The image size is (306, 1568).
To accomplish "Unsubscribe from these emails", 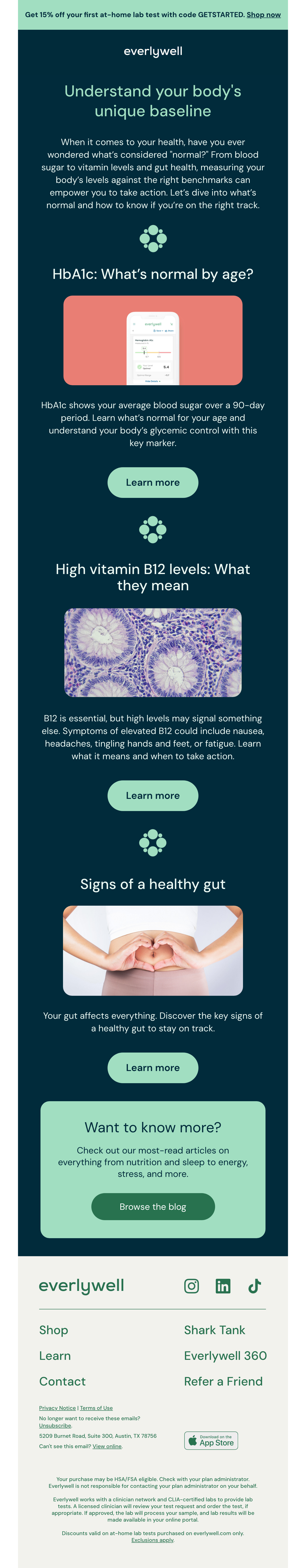I will tap(55, 1426).
